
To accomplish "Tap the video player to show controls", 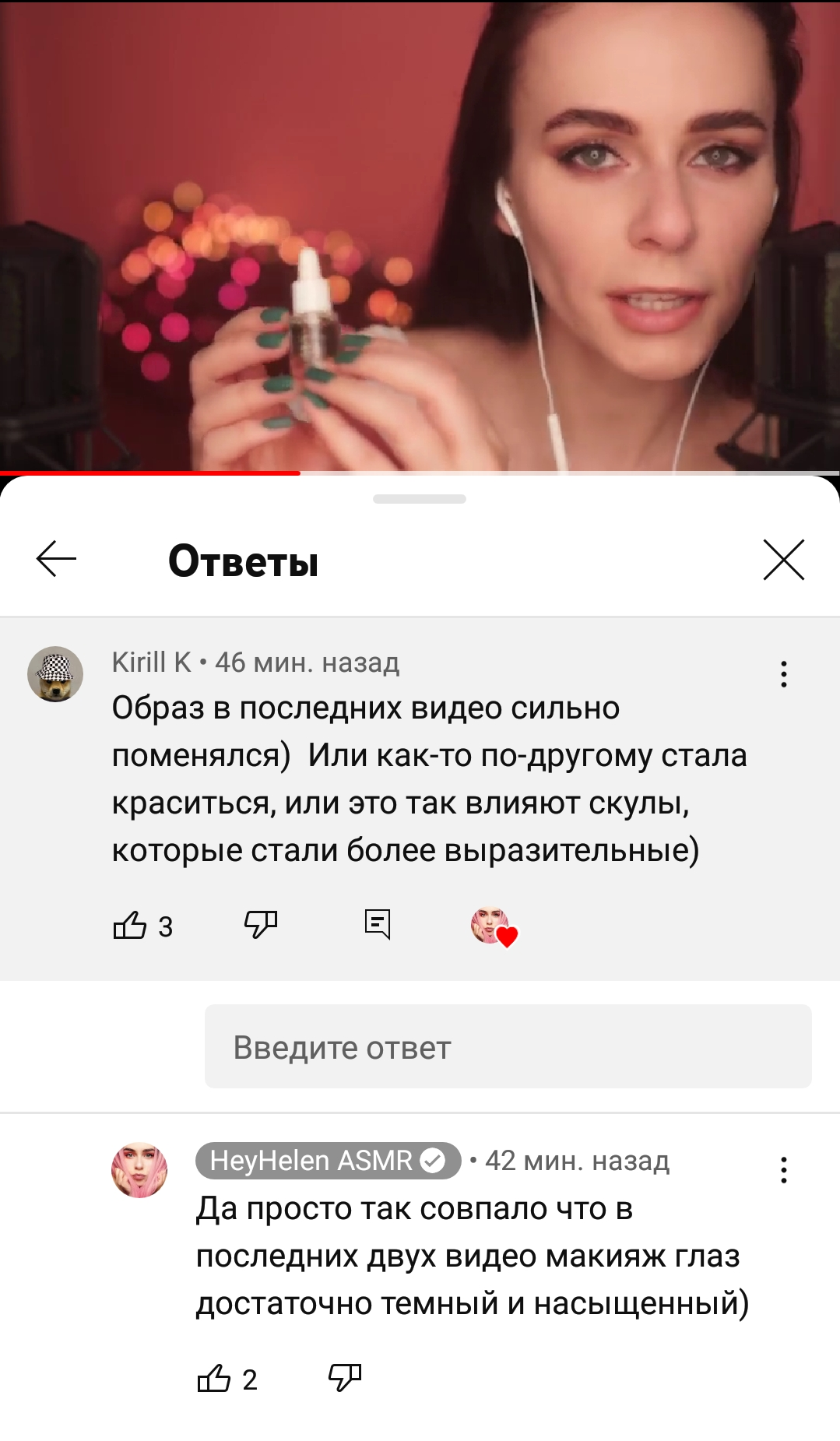I will [x=420, y=234].
